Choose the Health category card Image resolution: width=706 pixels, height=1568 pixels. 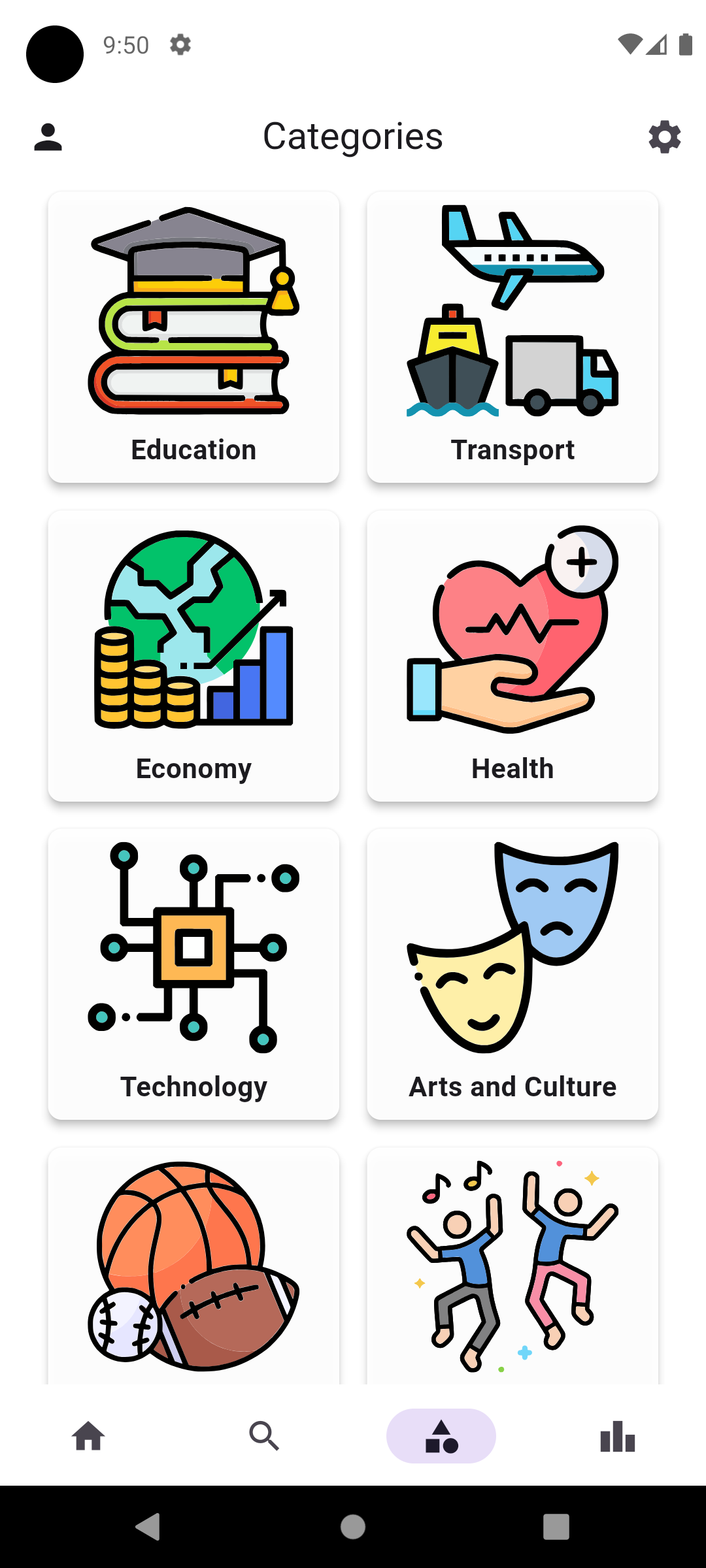pos(513,656)
